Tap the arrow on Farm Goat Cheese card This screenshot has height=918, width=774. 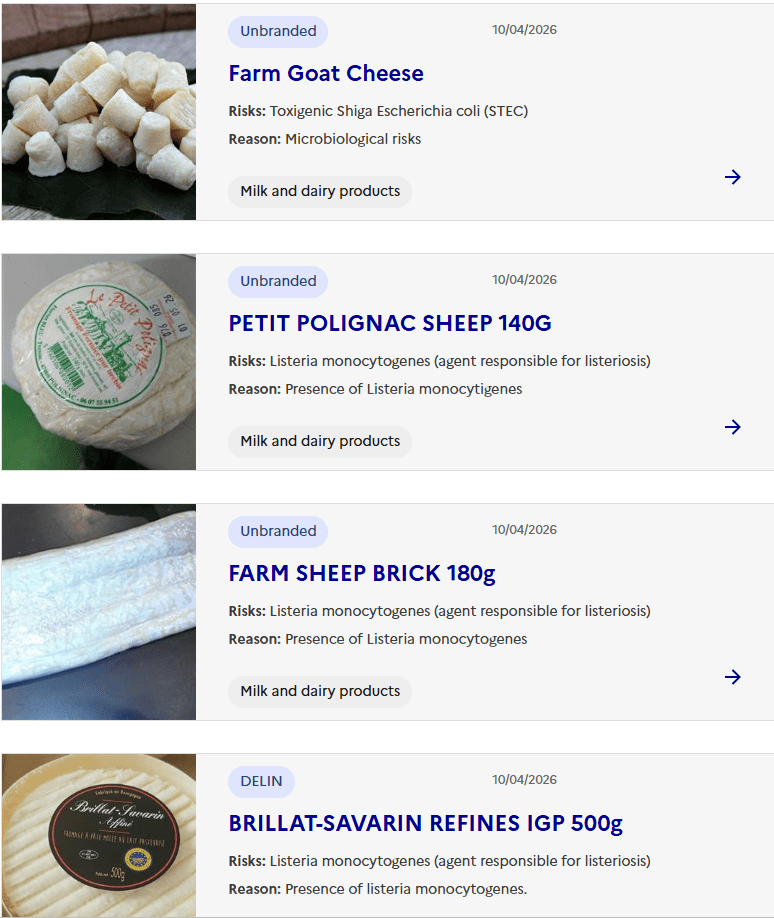point(733,177)
